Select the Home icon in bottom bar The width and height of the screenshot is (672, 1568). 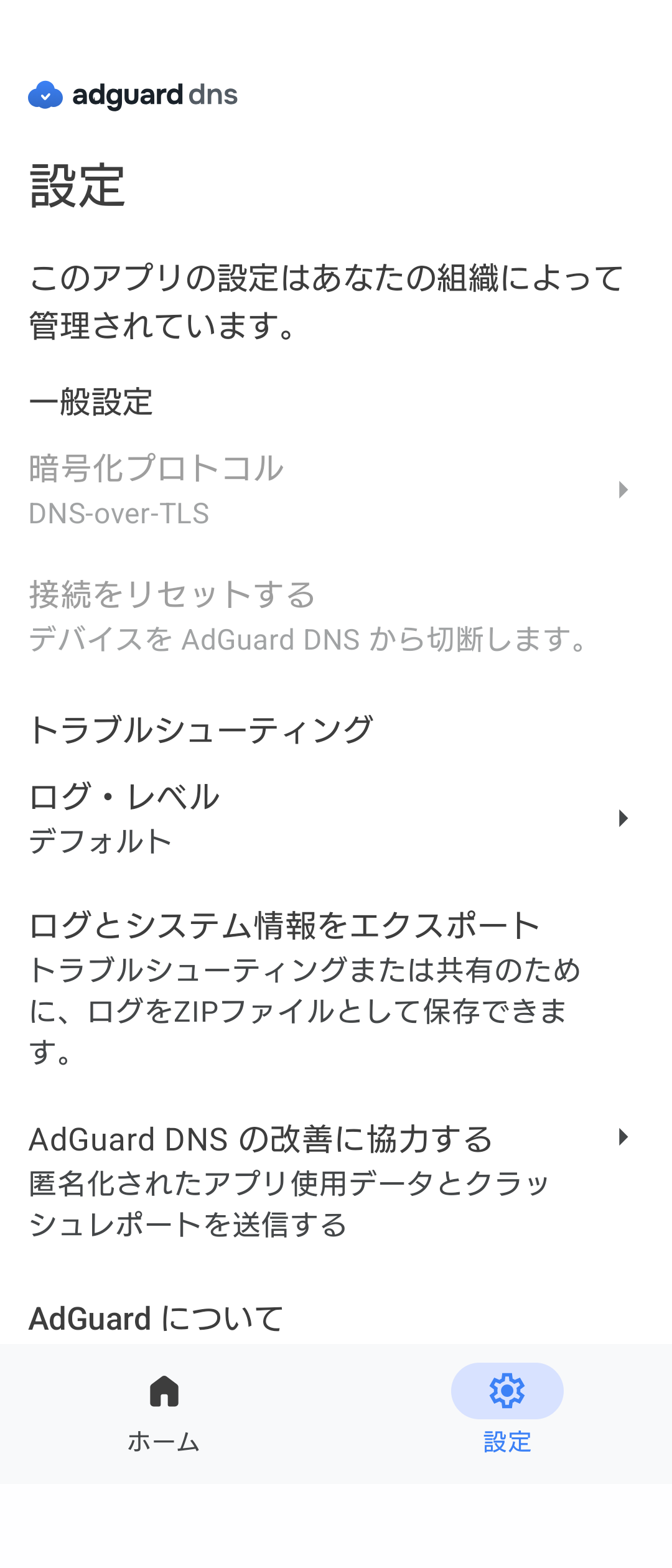163,1391
